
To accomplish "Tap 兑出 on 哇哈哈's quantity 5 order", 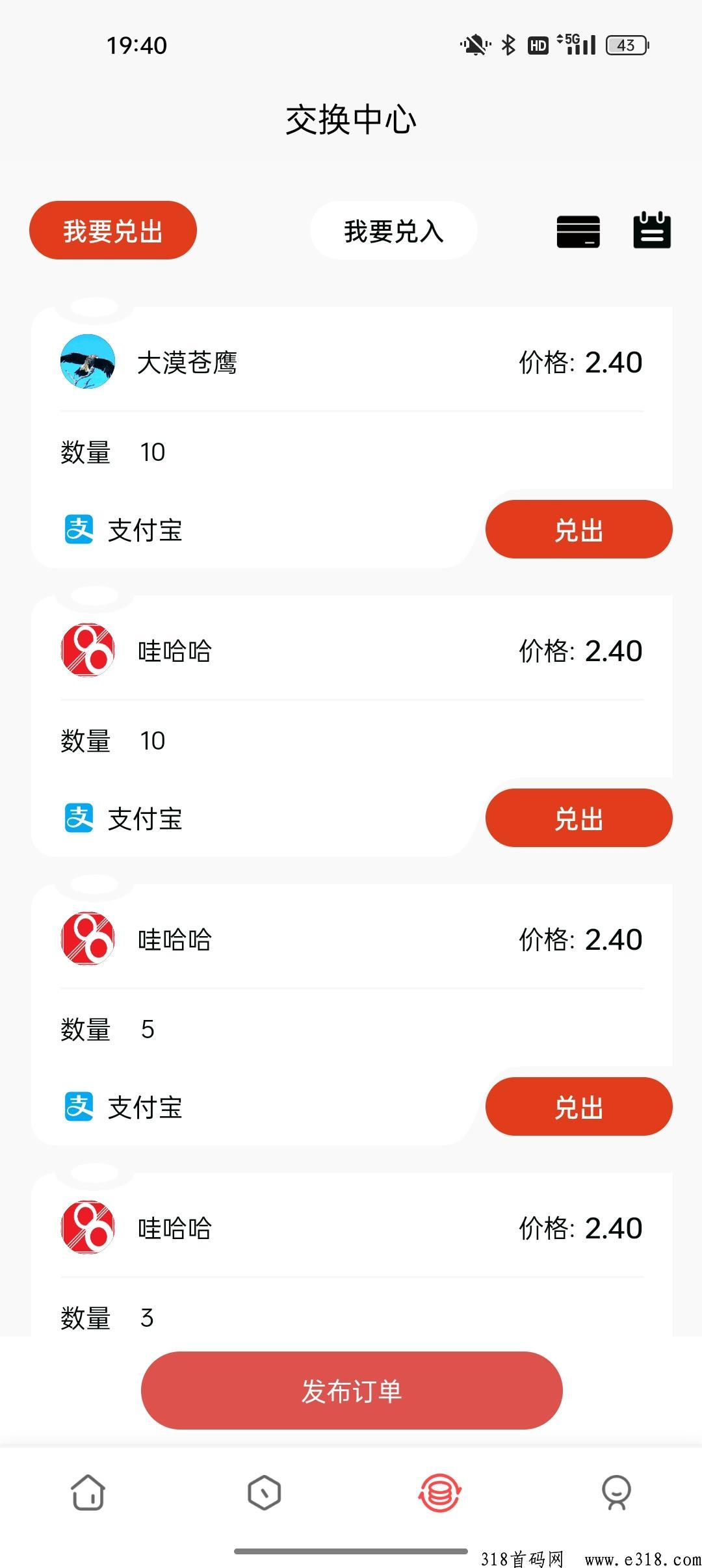I will click(x=578, y=1106).
